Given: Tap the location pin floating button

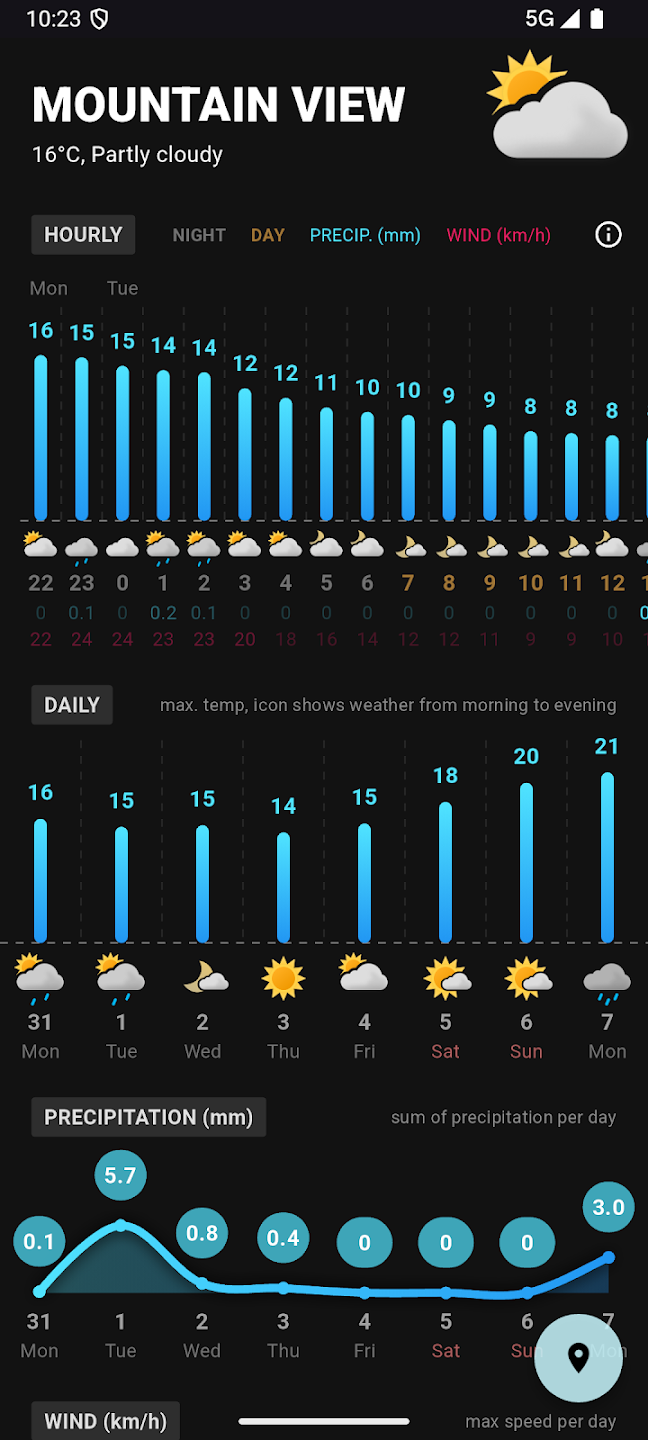Looking at the screenshot, I should [578, 1358].
